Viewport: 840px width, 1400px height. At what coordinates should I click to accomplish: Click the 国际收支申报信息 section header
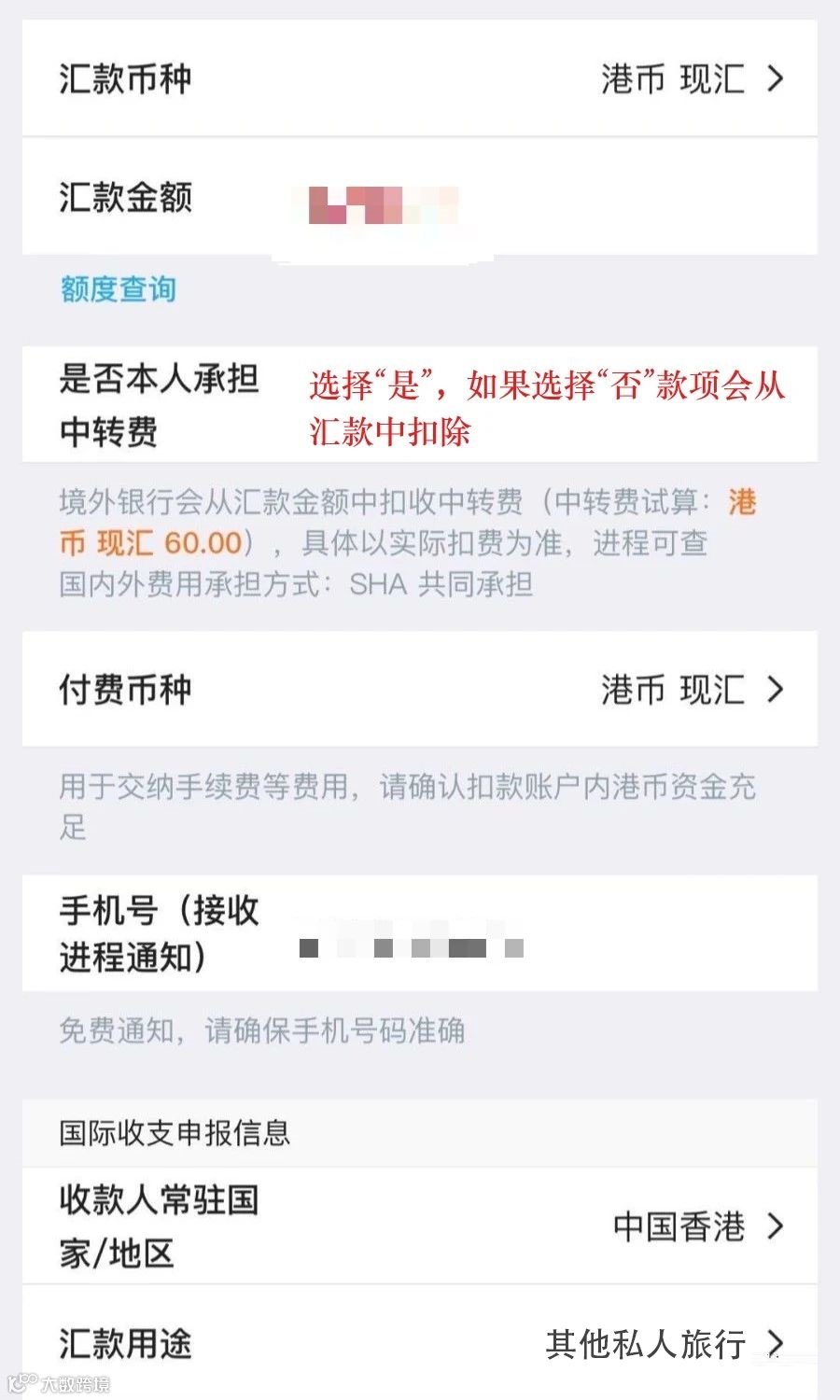click(x=173, y=1134)
